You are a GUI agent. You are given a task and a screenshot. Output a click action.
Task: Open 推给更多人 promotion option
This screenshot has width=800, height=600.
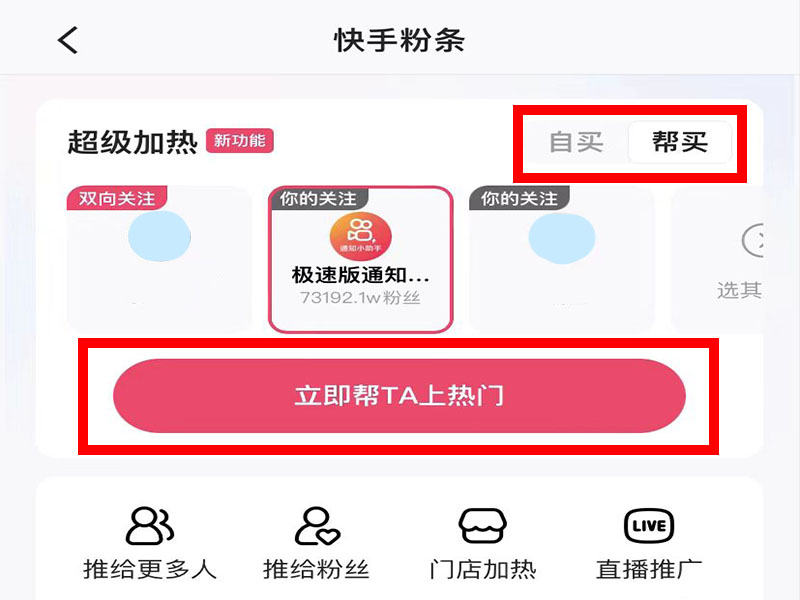coord(149,543)
